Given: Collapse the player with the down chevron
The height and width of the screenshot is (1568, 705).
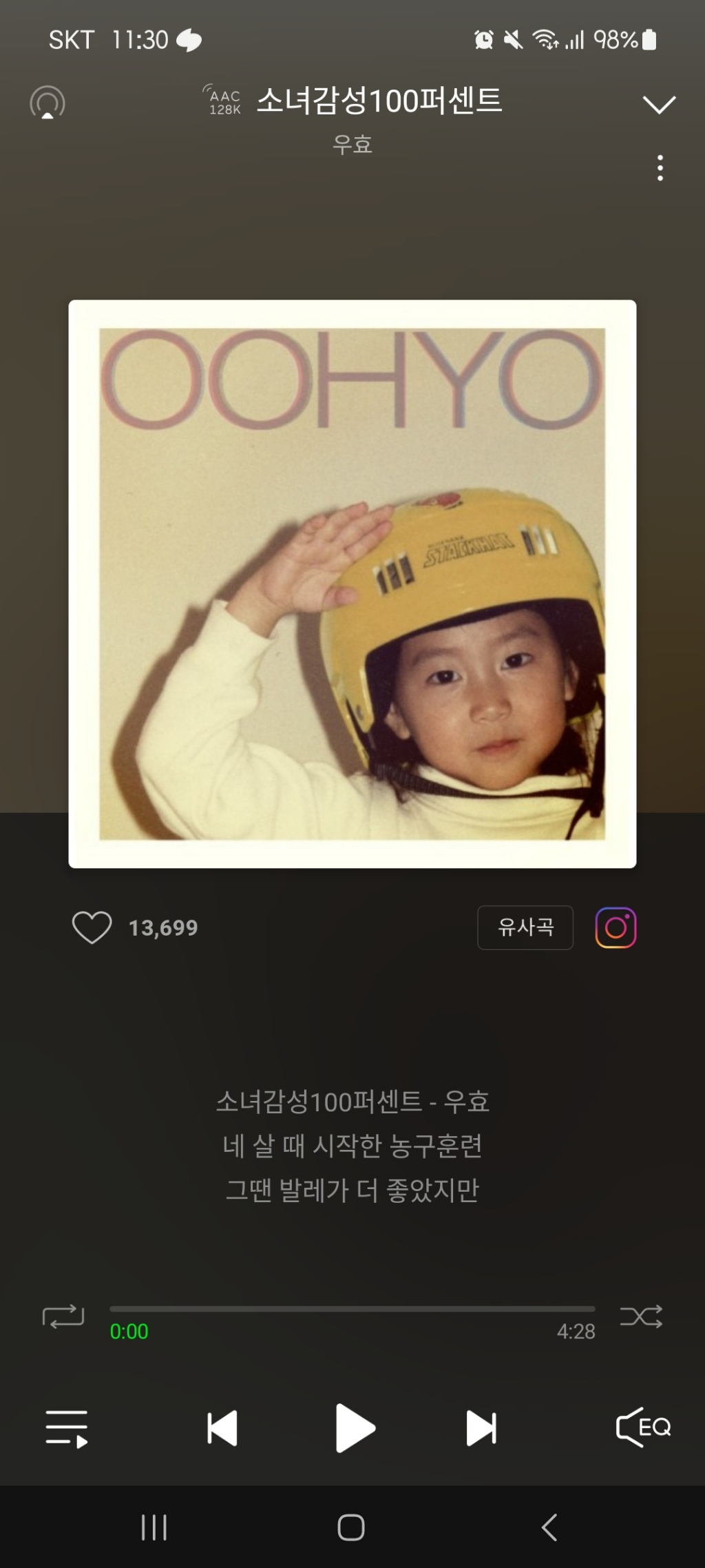Looking at the screenshot, I should point(659,105).
